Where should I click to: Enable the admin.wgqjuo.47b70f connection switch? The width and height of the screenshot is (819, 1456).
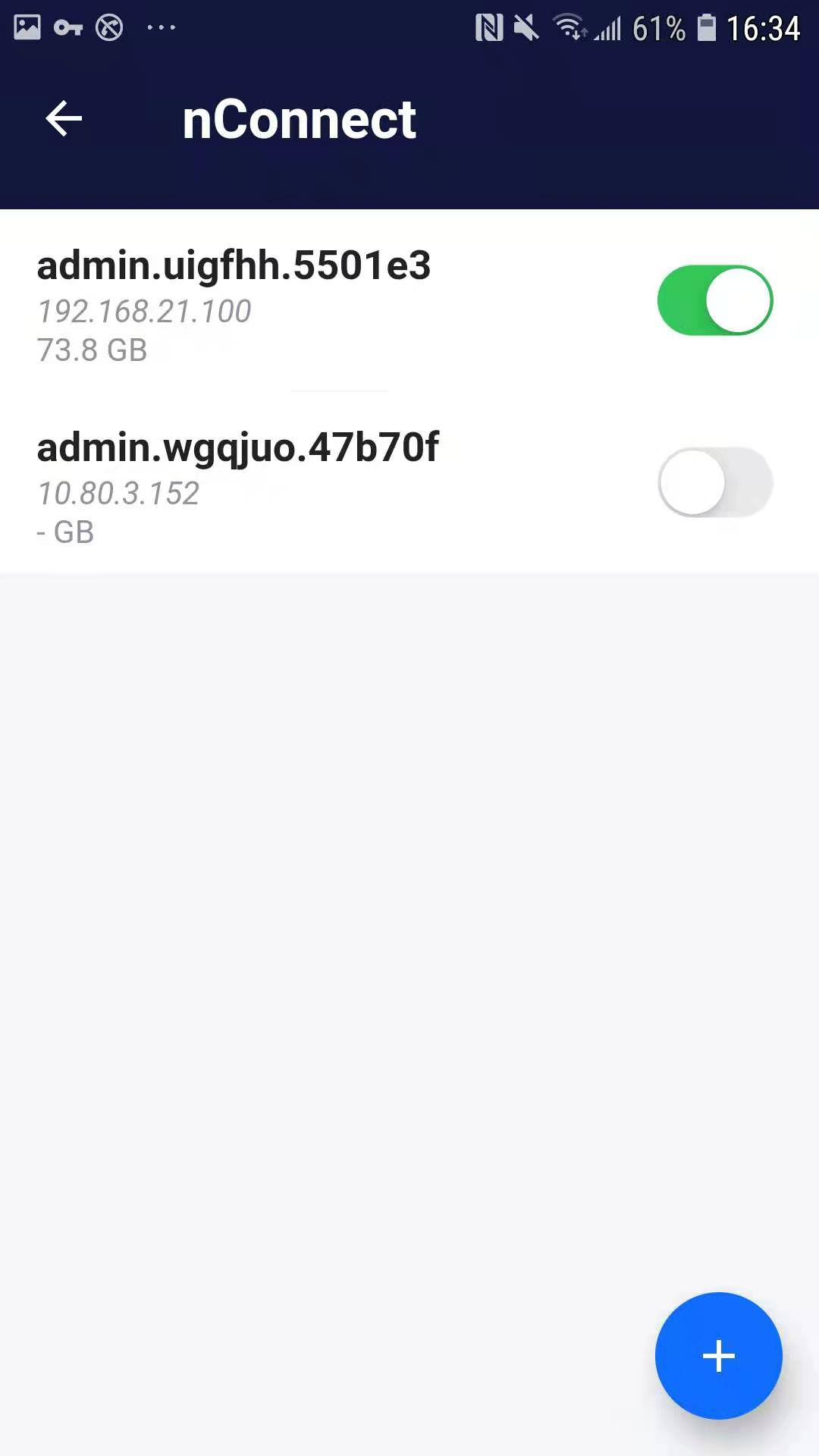tap(715, 482)
